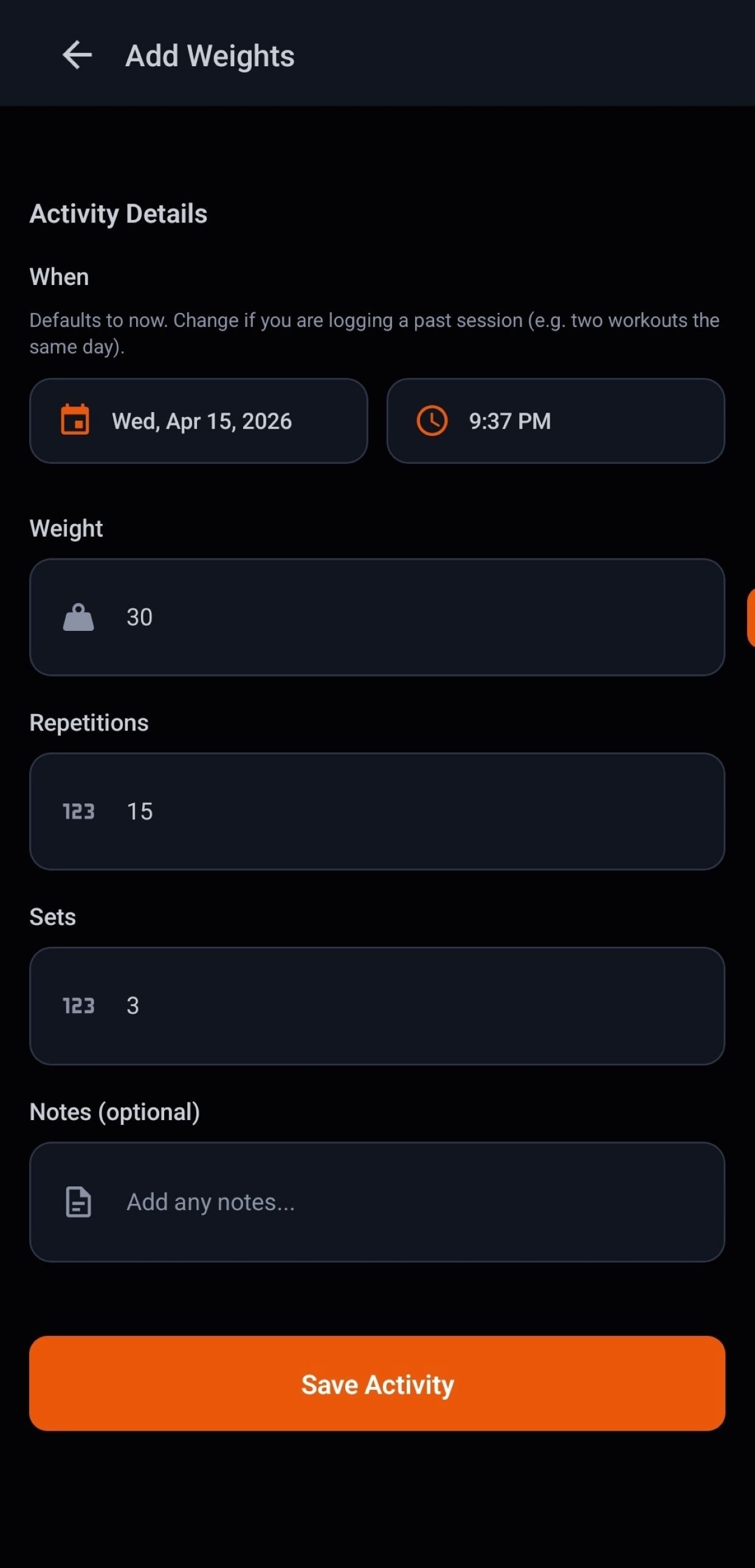Select the 123 icon in the Sets field
Screen dimensions: 755x1568
coord(78,1005)
